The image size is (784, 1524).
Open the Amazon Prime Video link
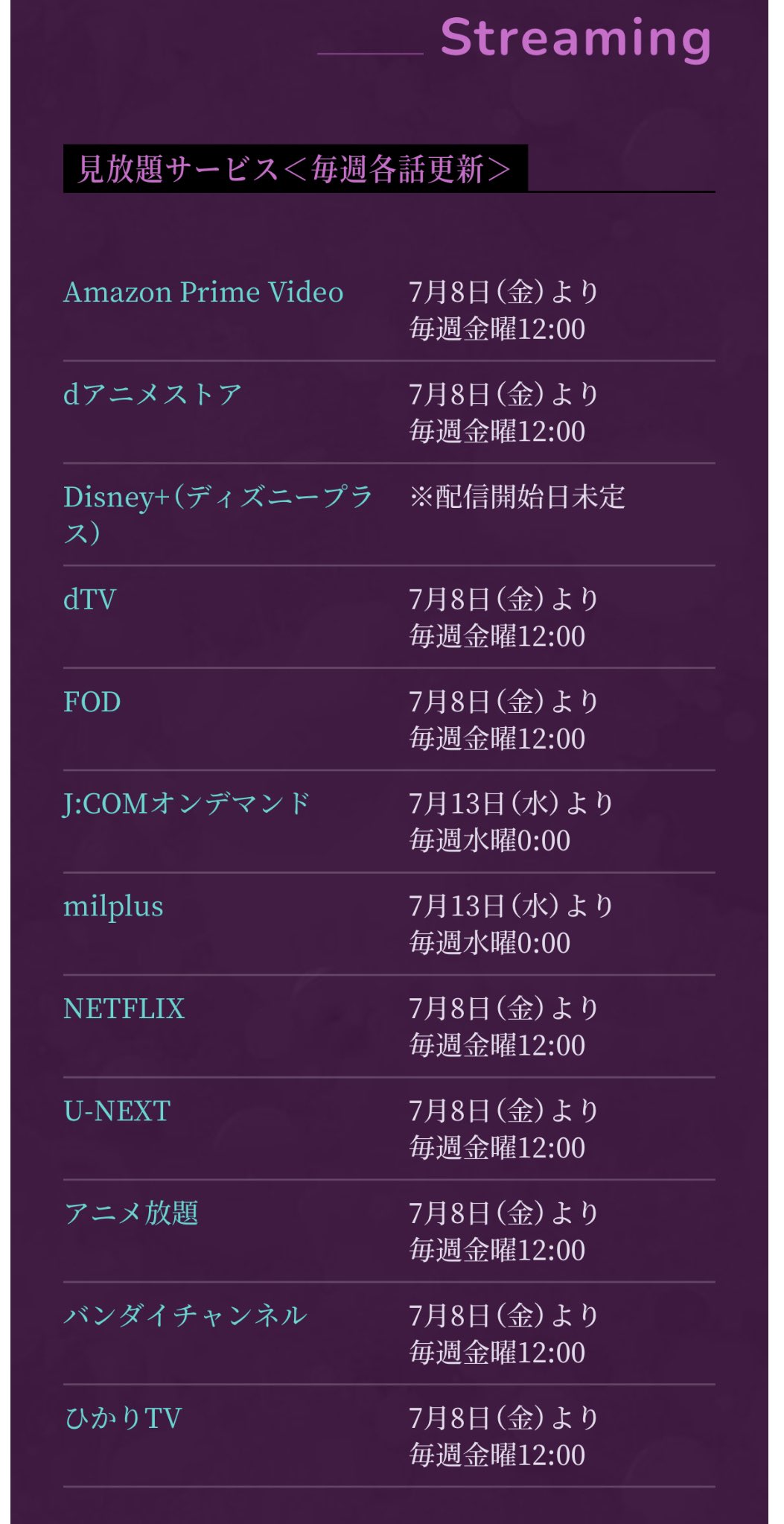click(203, 292)
